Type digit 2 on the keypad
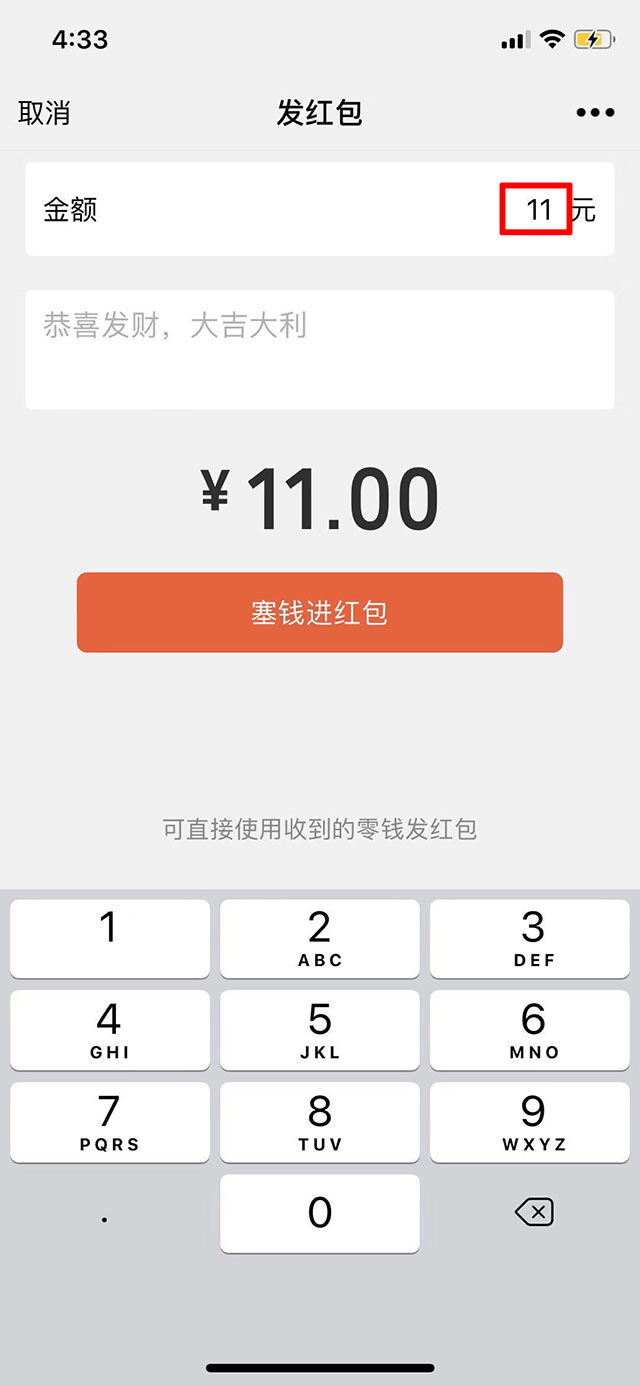This screenshot has width=640, height=1386. click(x=320, y=938)
